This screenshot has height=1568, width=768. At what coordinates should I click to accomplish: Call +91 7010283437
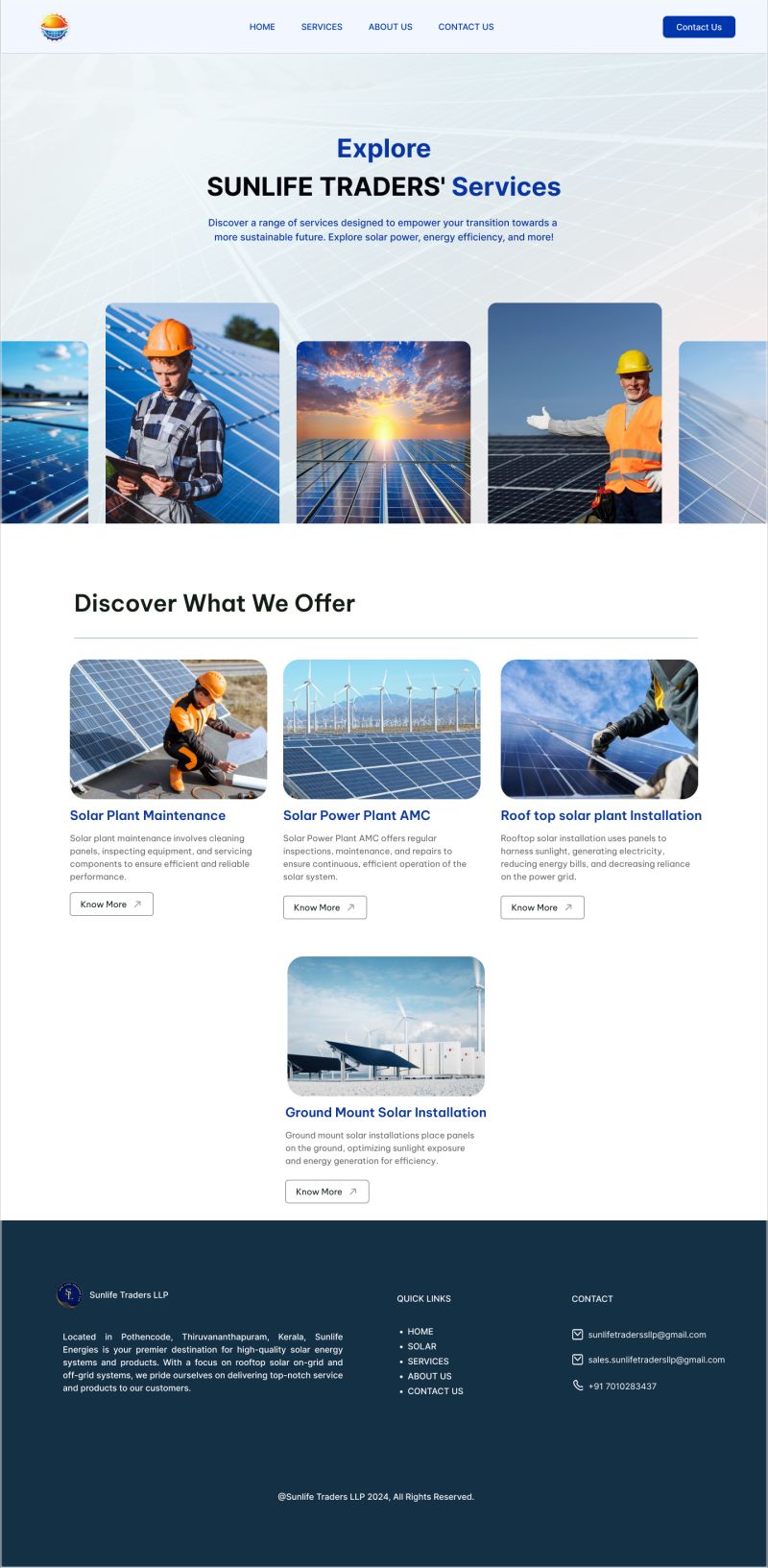622,1387
